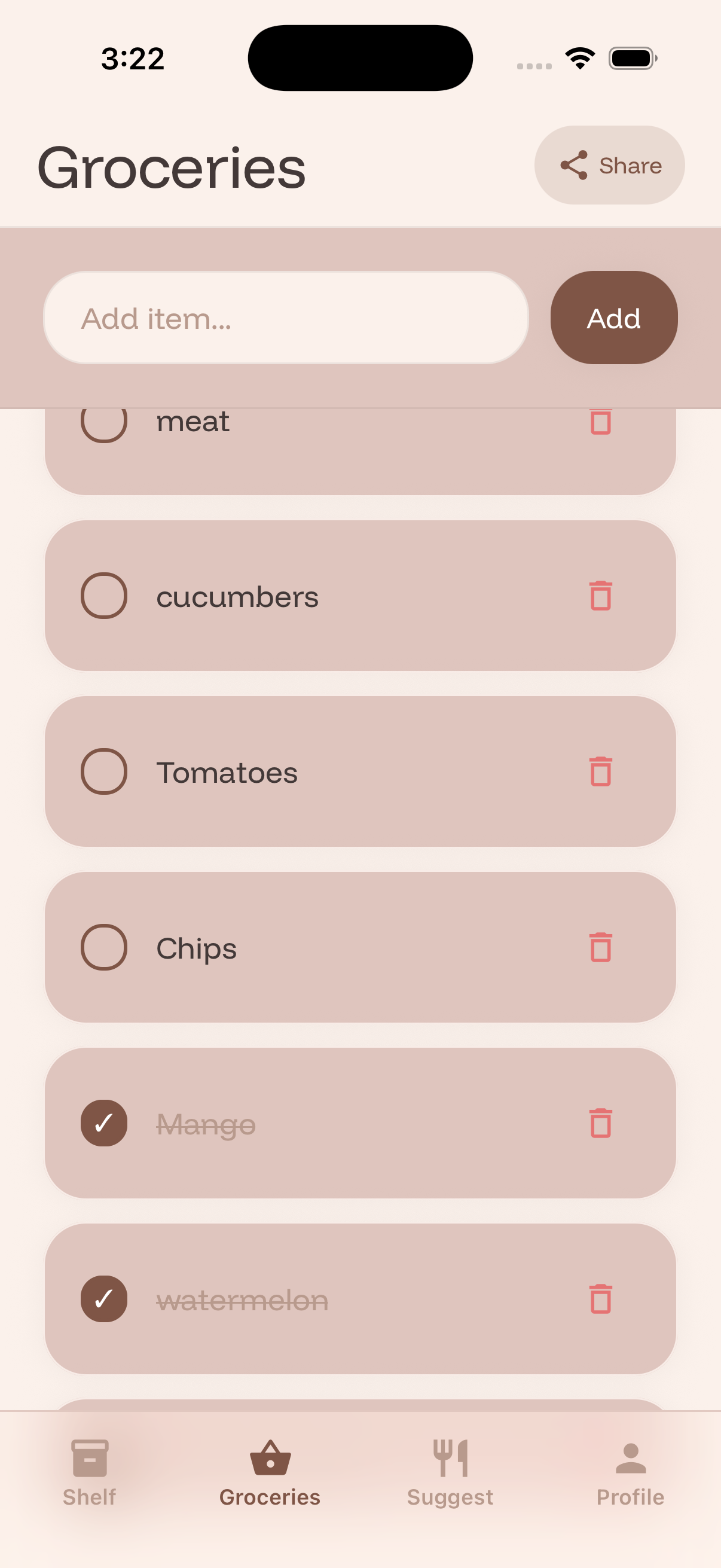Screen dimensions: 721x1568
Task: Delete cucumbers from the list
Action: tap(600, 596)
